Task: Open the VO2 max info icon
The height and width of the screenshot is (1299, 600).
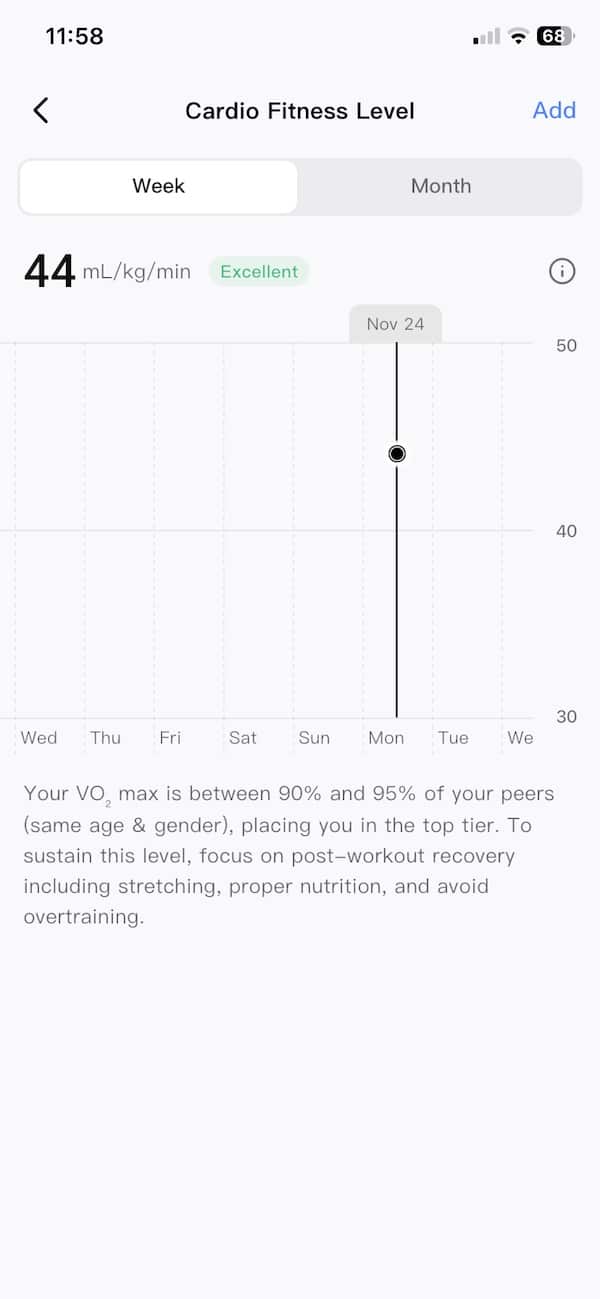Action: (x=562, y=271)
